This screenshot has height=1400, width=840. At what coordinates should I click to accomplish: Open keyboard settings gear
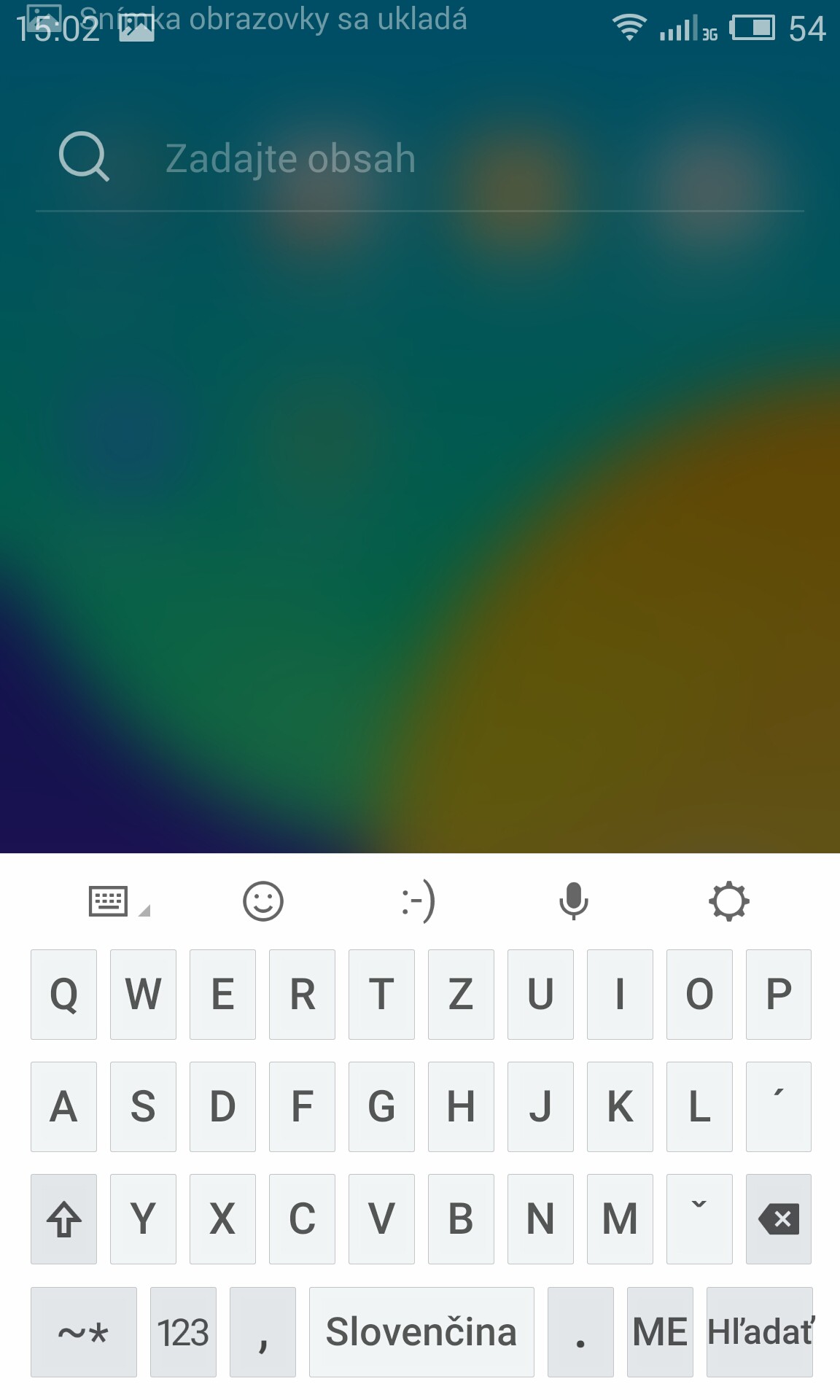point(728,901)
